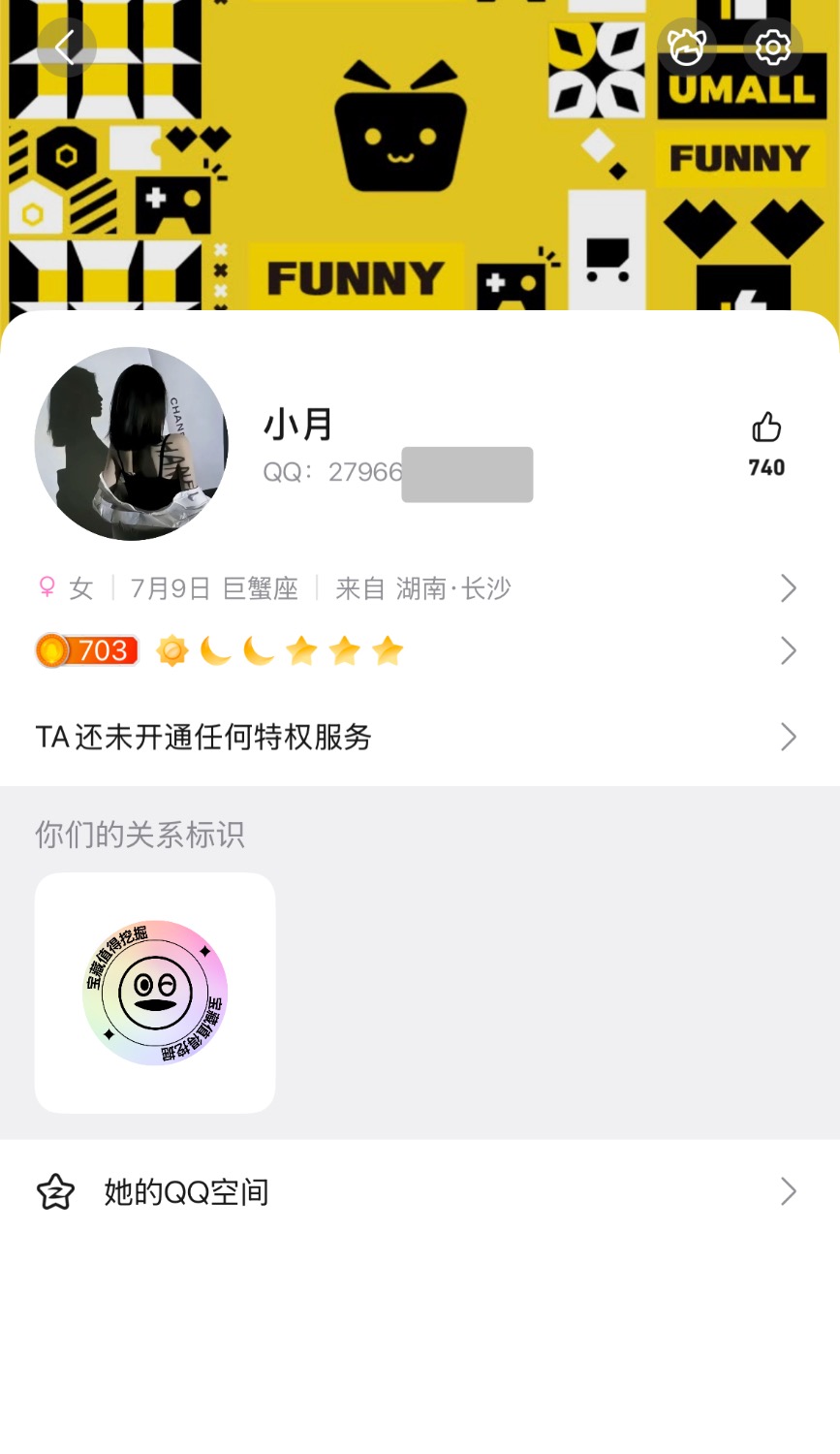The width and height of the screenshot is (840, 1454).
Task: Open 她的QQ空间
Action: [417, 1191]
